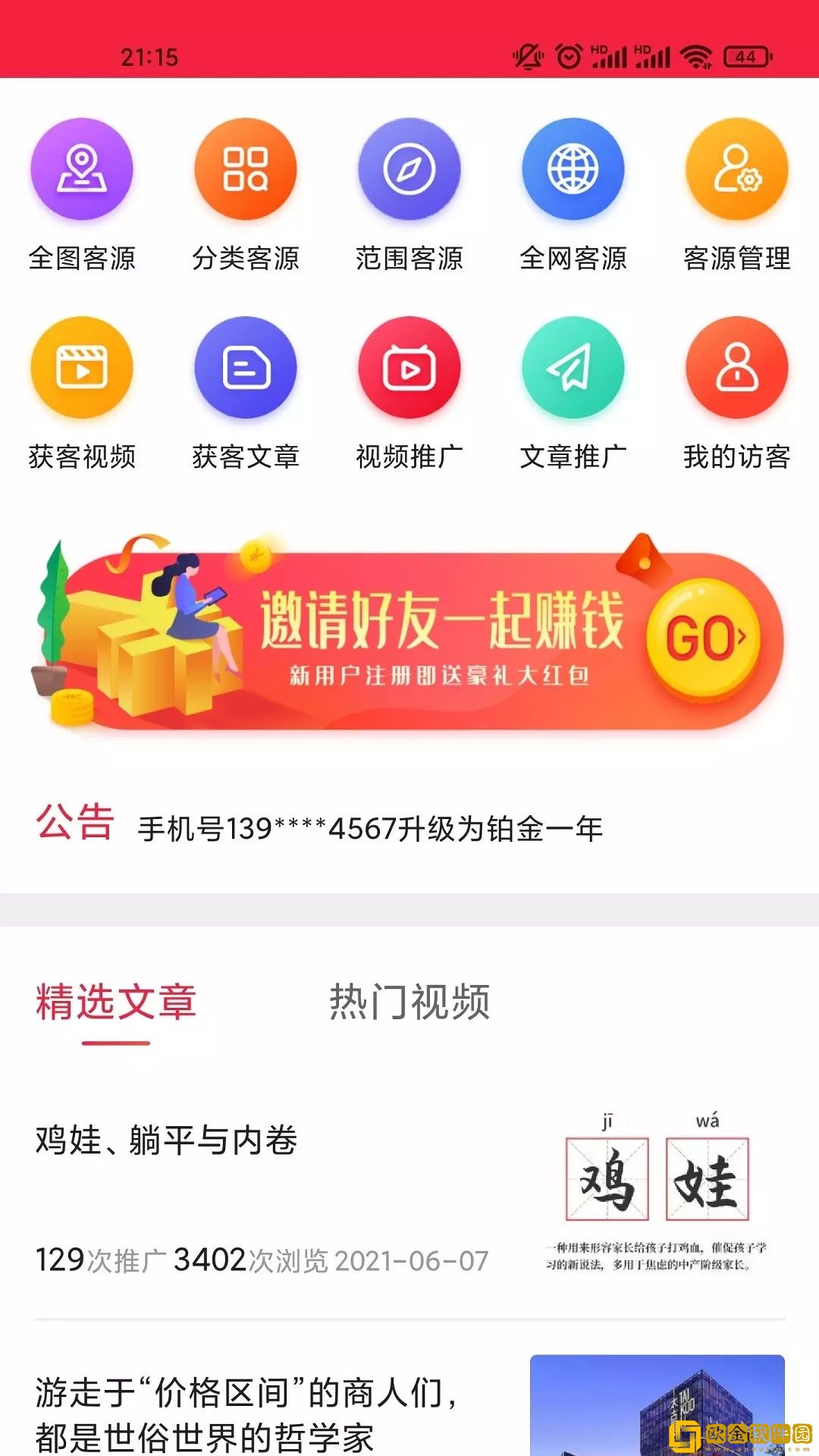Switch to the 热门视频 tab
The image size is (819, 1456).
pyautogui.click(x=409, y=1003)
